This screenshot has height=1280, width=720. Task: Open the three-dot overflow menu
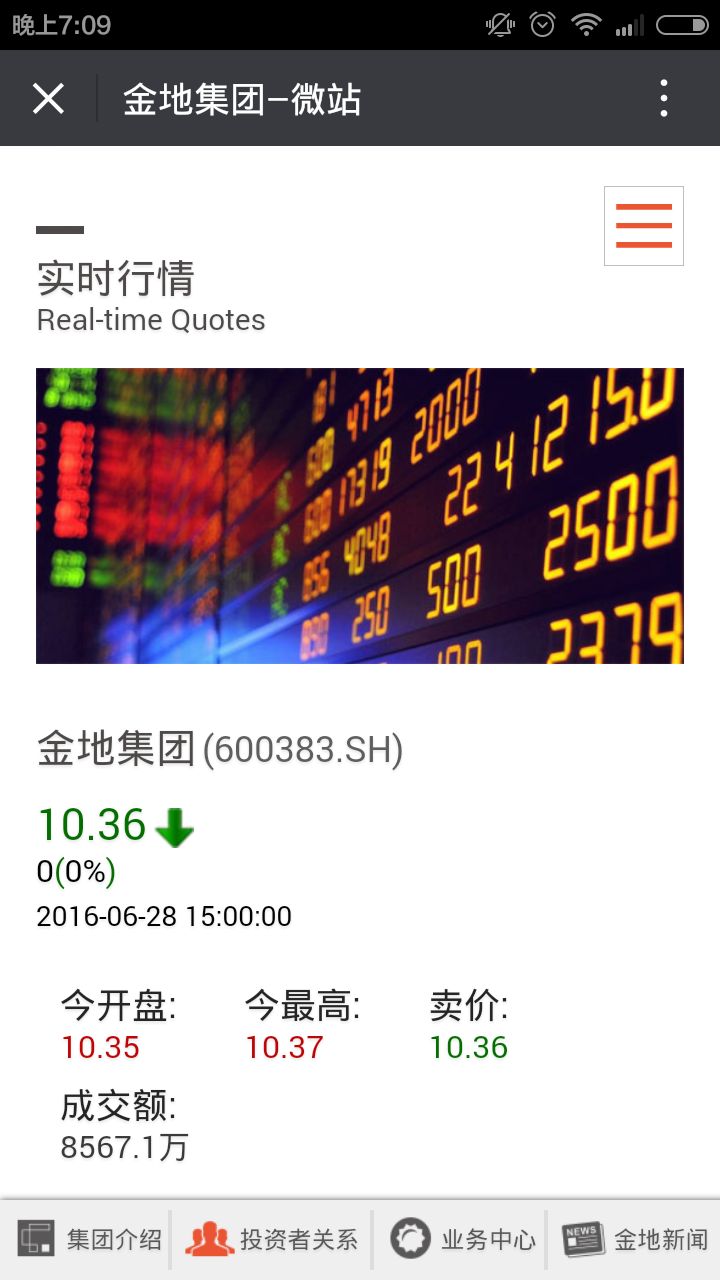point(664,99)
